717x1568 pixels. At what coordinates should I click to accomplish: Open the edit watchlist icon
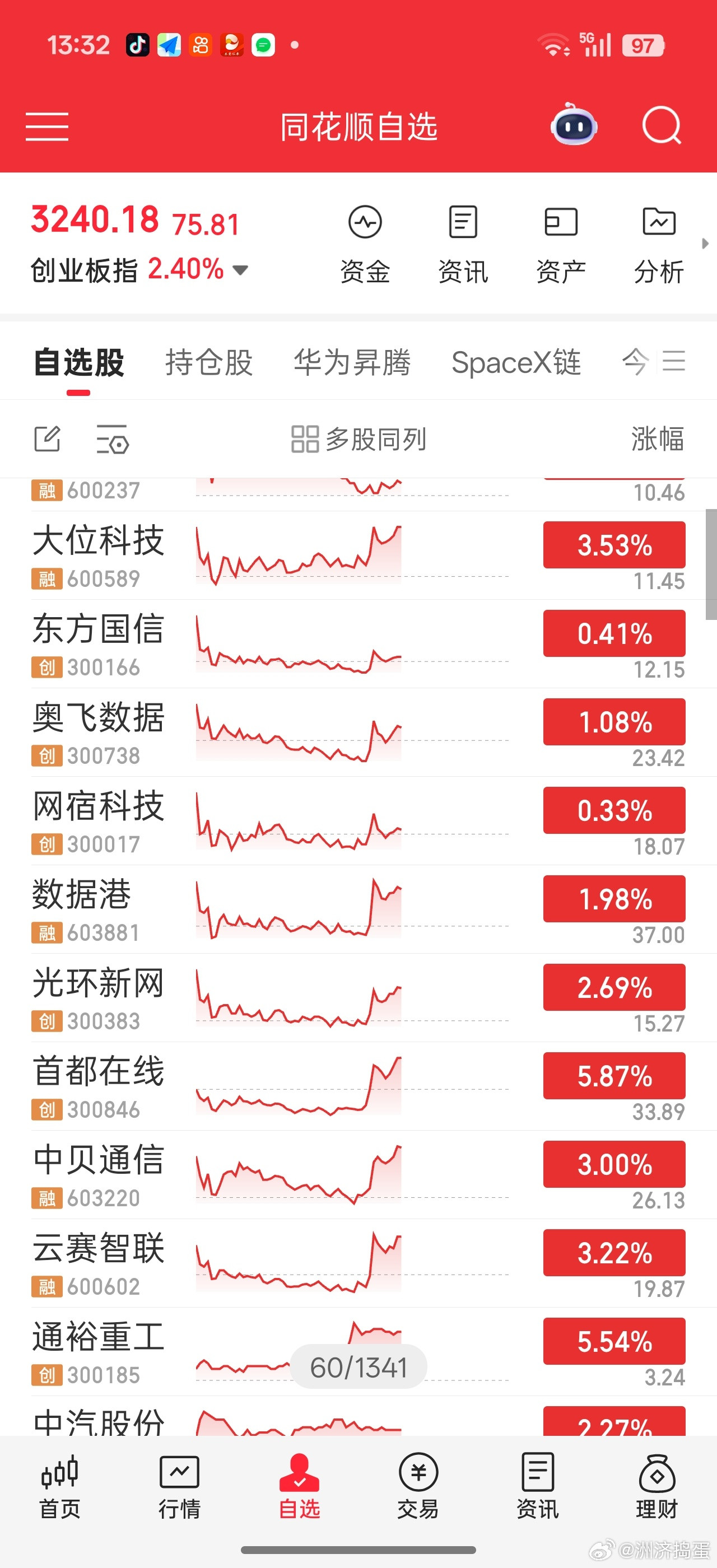pyautogui.click(x=47, y=440)
